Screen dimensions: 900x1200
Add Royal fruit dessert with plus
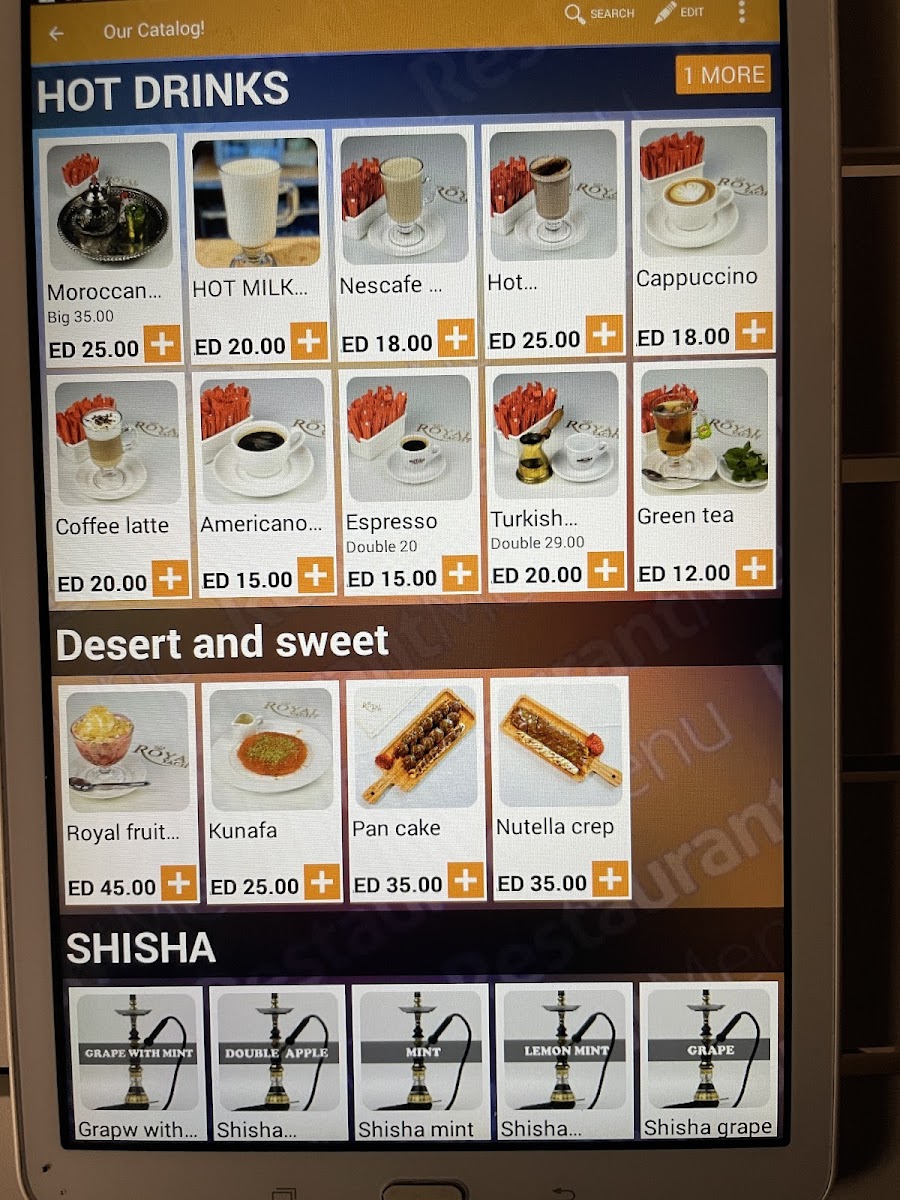[x=179, y=883]
